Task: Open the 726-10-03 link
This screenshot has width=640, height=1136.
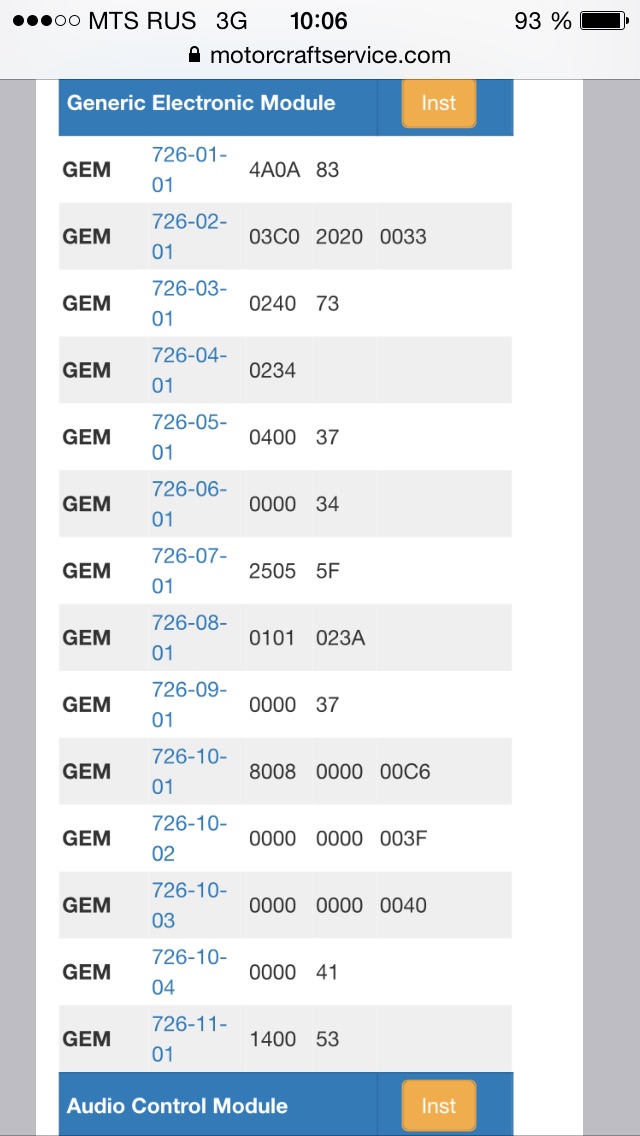Action: coord(189,905)
